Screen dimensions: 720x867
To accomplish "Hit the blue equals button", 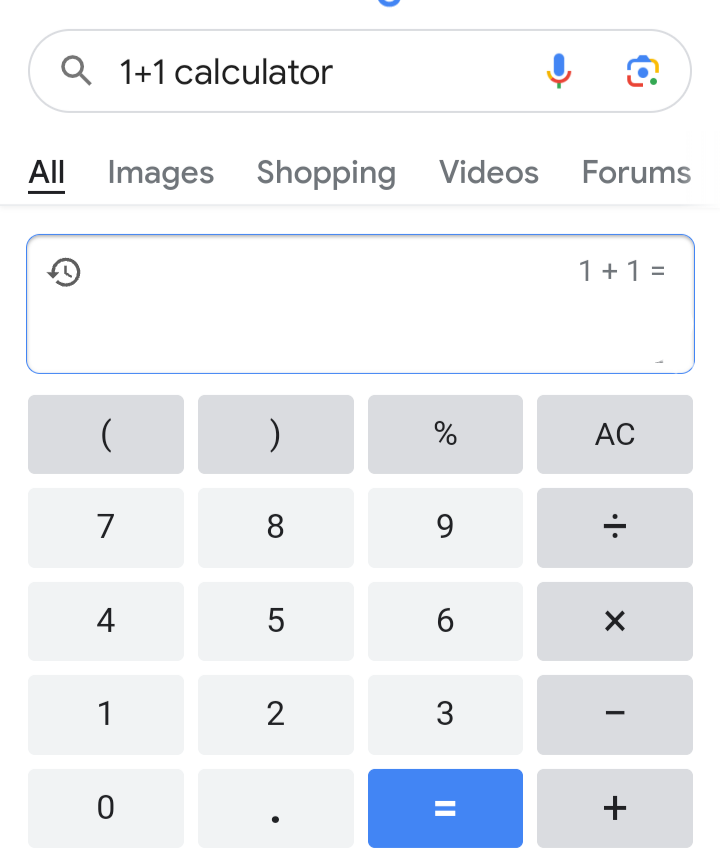I will (445, 808).
